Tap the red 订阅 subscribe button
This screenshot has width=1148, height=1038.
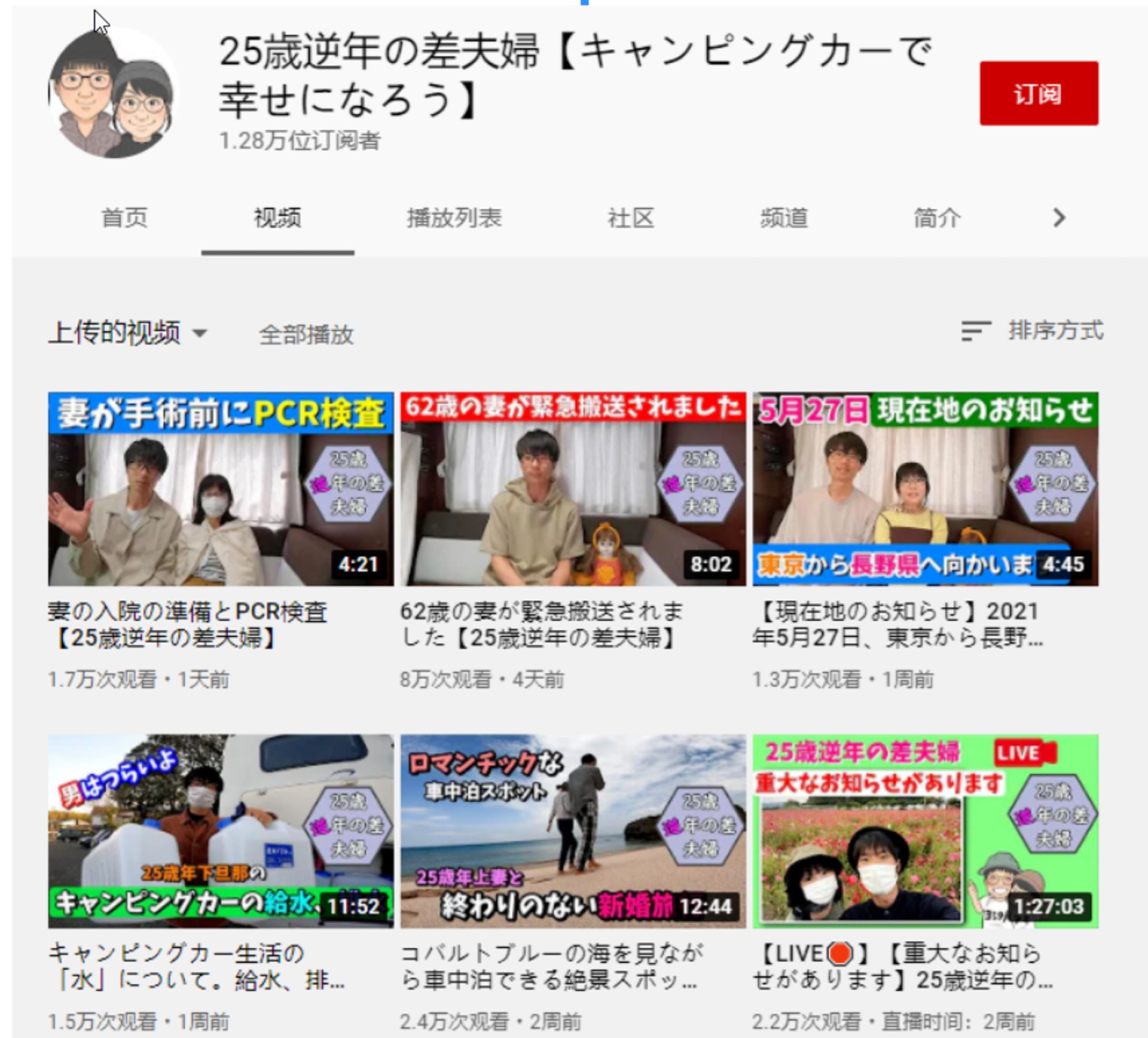[1038, 93]
